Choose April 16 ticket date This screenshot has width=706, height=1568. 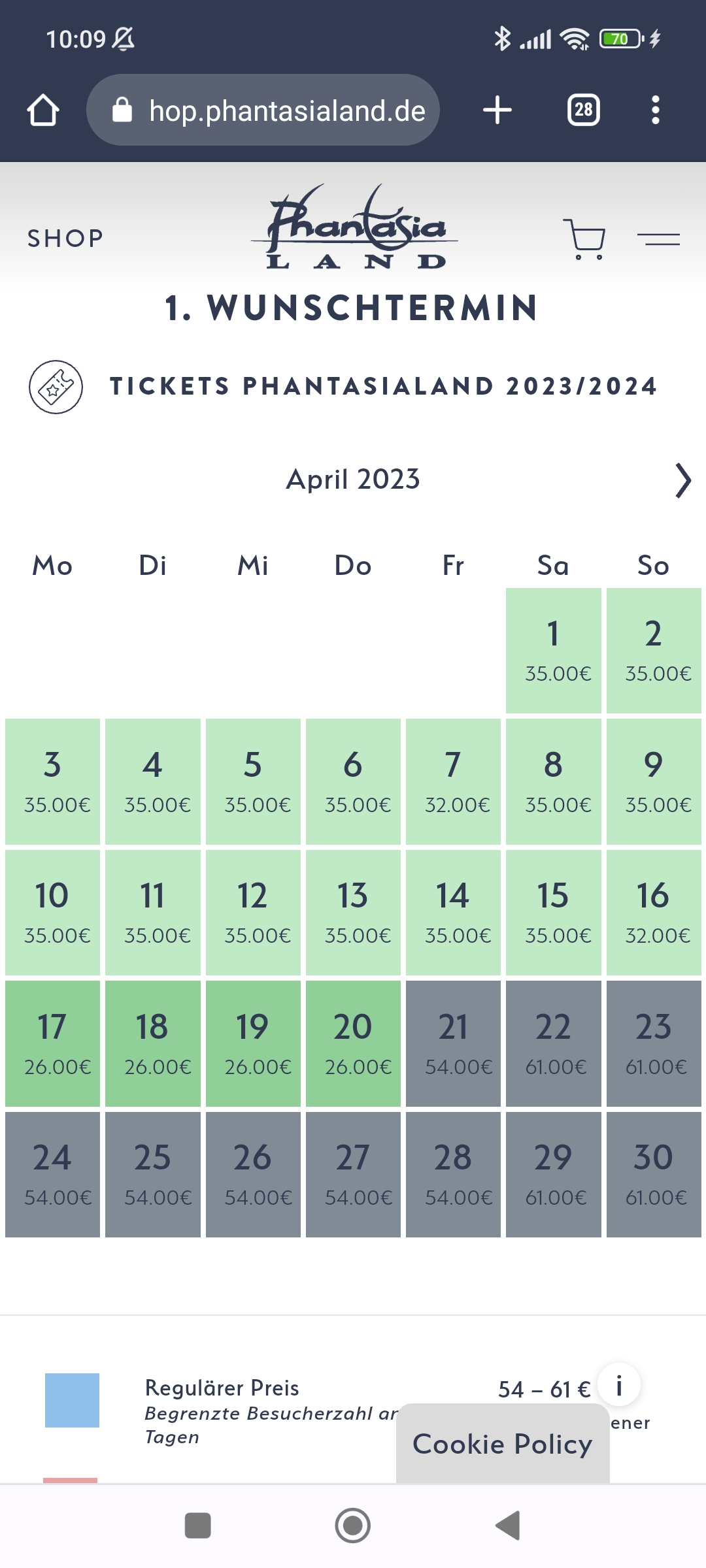tap(654, 912)
